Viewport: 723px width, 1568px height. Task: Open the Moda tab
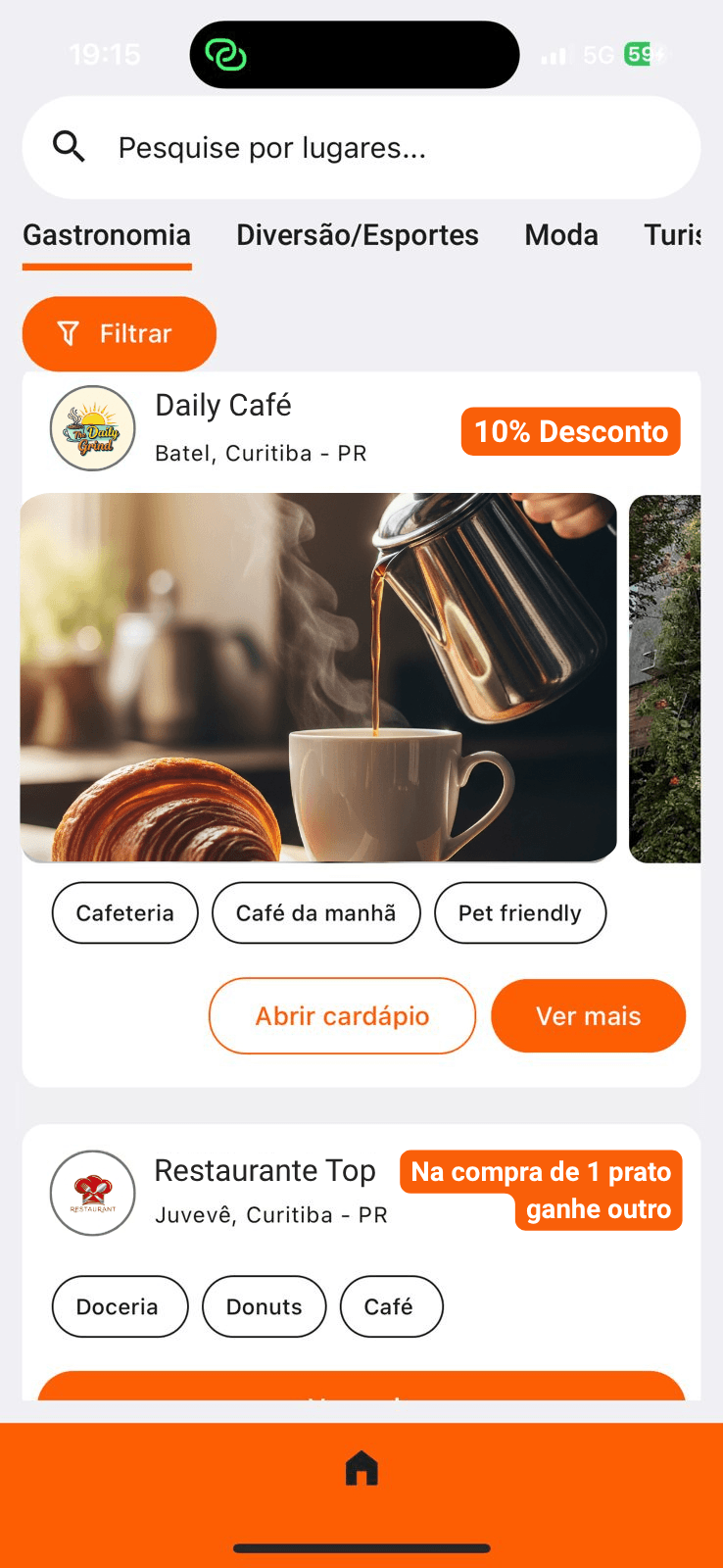[560, 235]
